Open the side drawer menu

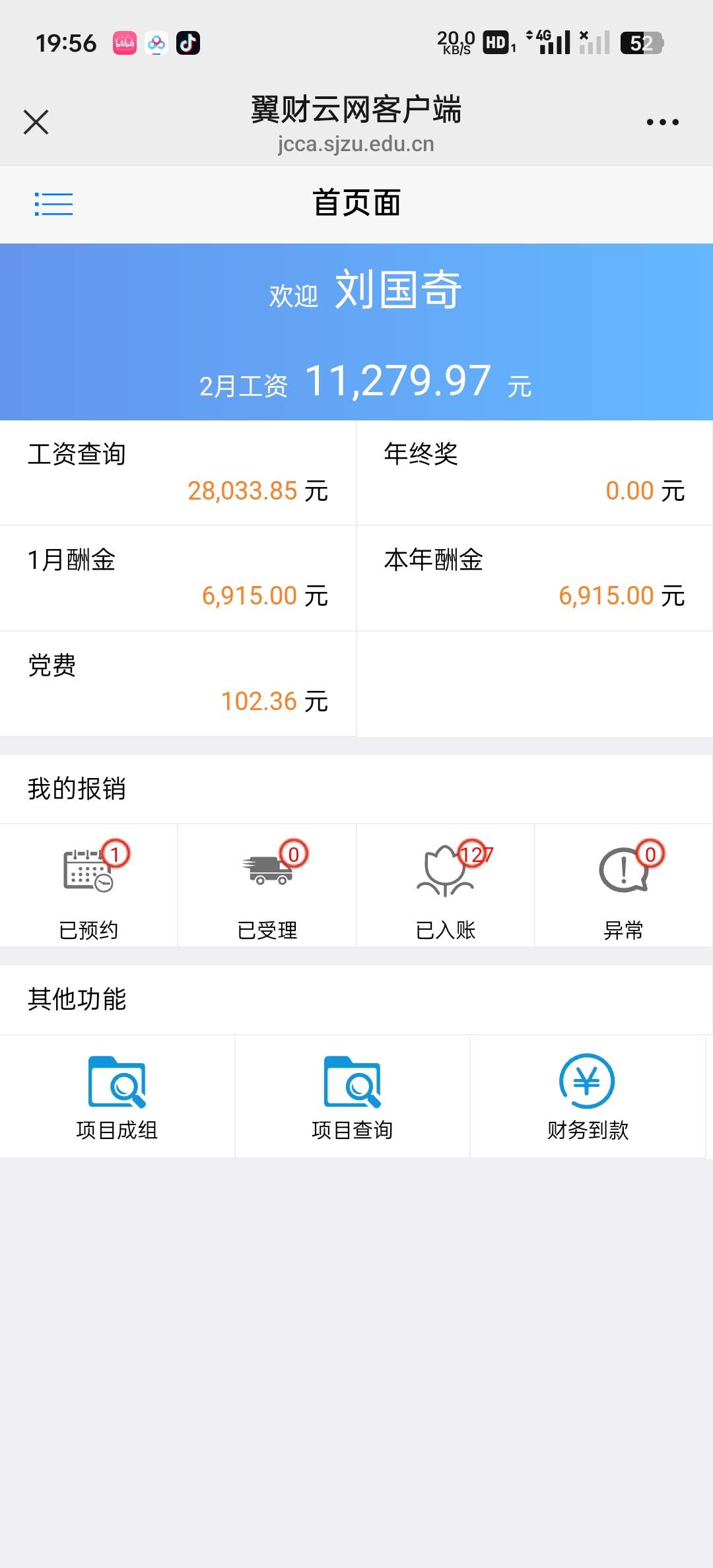point(53,204)
